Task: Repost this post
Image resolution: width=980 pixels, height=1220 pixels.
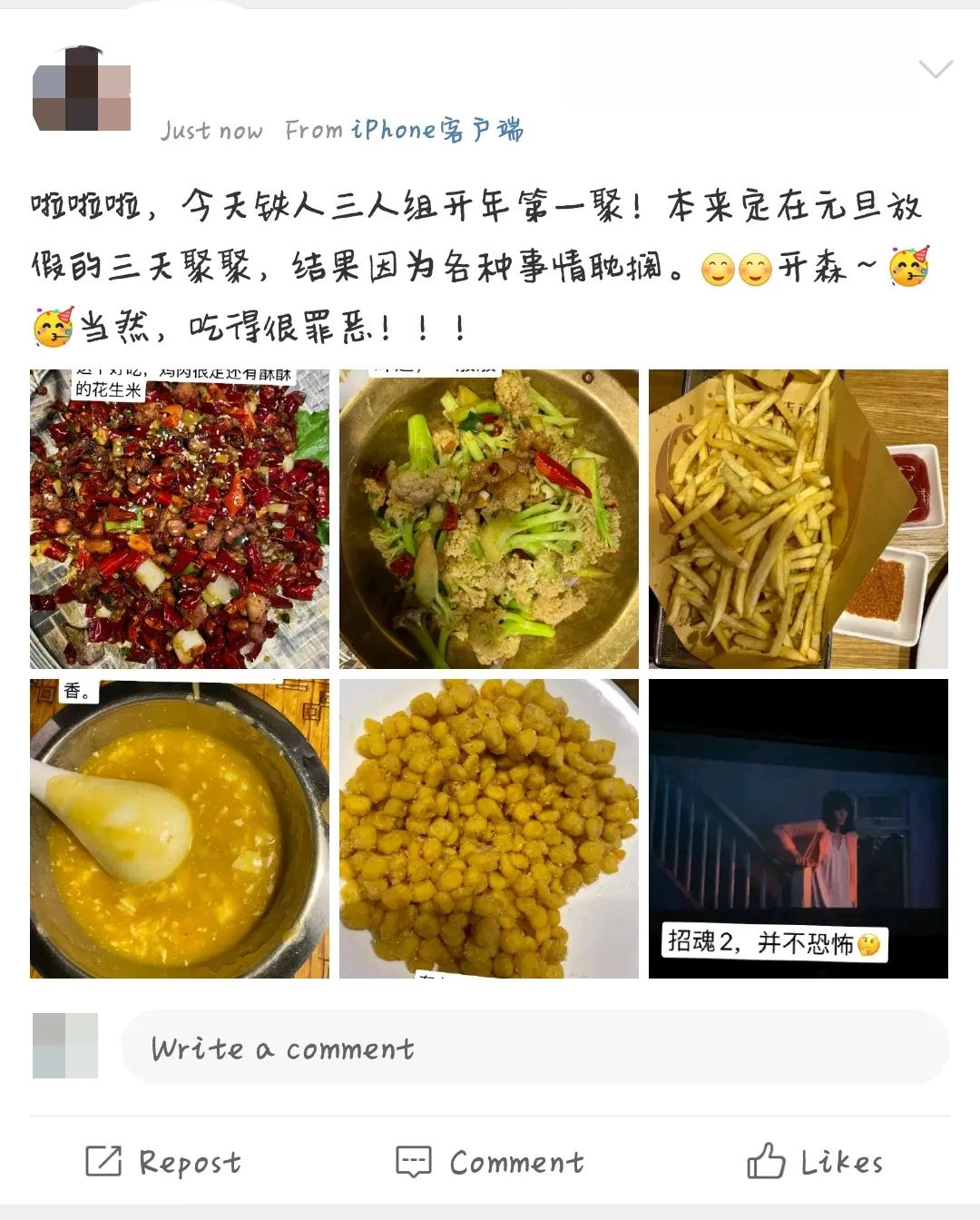Action: (164, 1161)
